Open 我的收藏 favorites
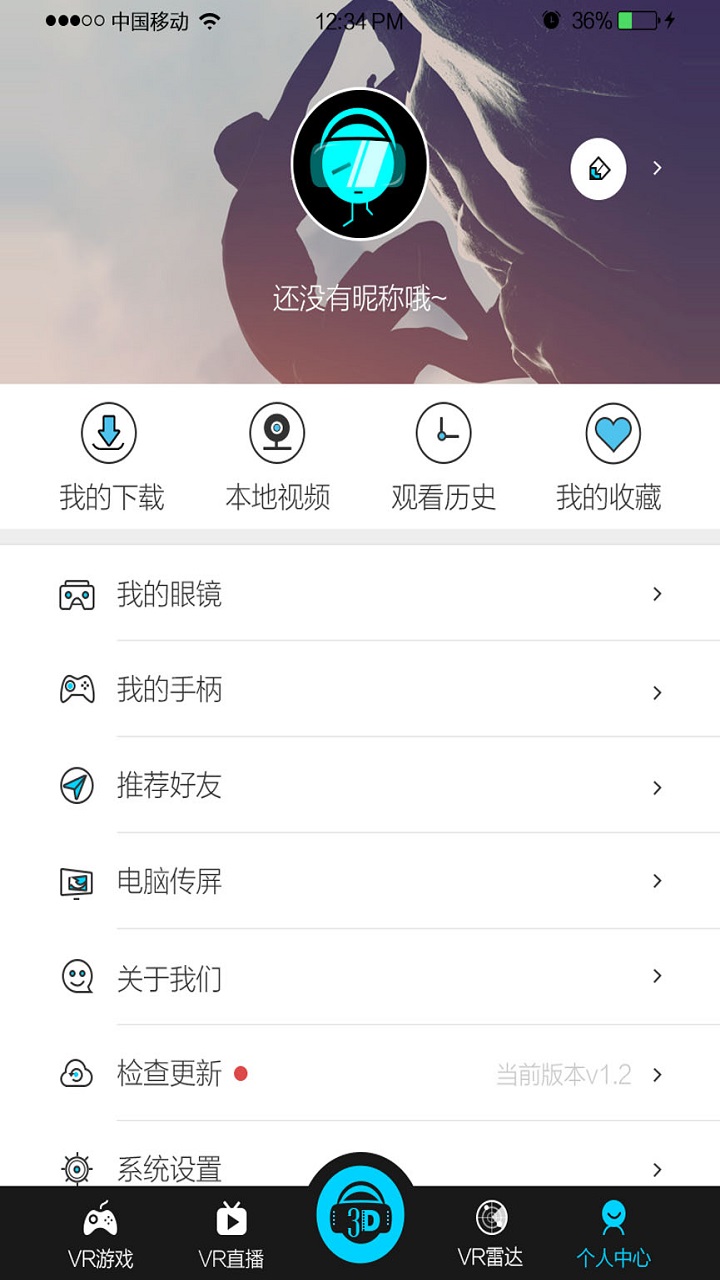 pos(609,455)
